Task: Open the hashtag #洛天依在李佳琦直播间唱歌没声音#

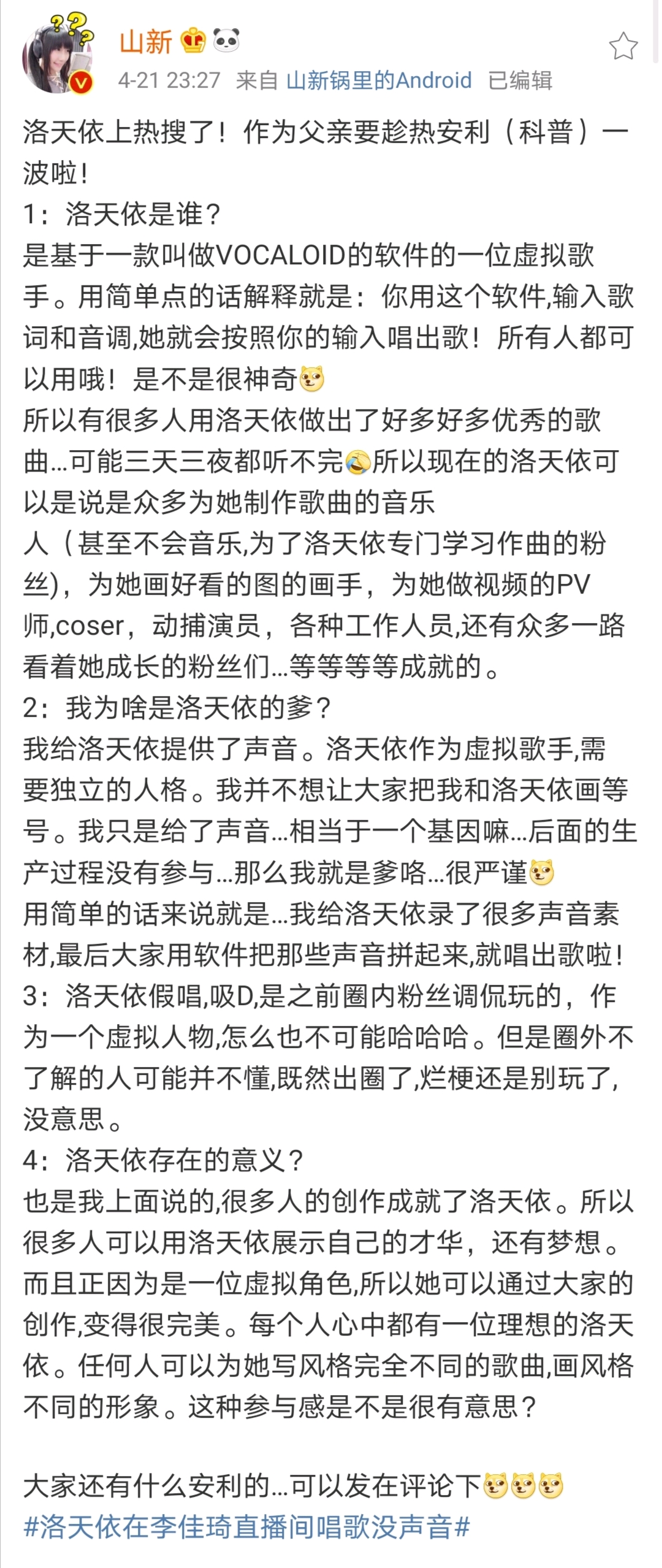Action: (x=247, y=1526)
